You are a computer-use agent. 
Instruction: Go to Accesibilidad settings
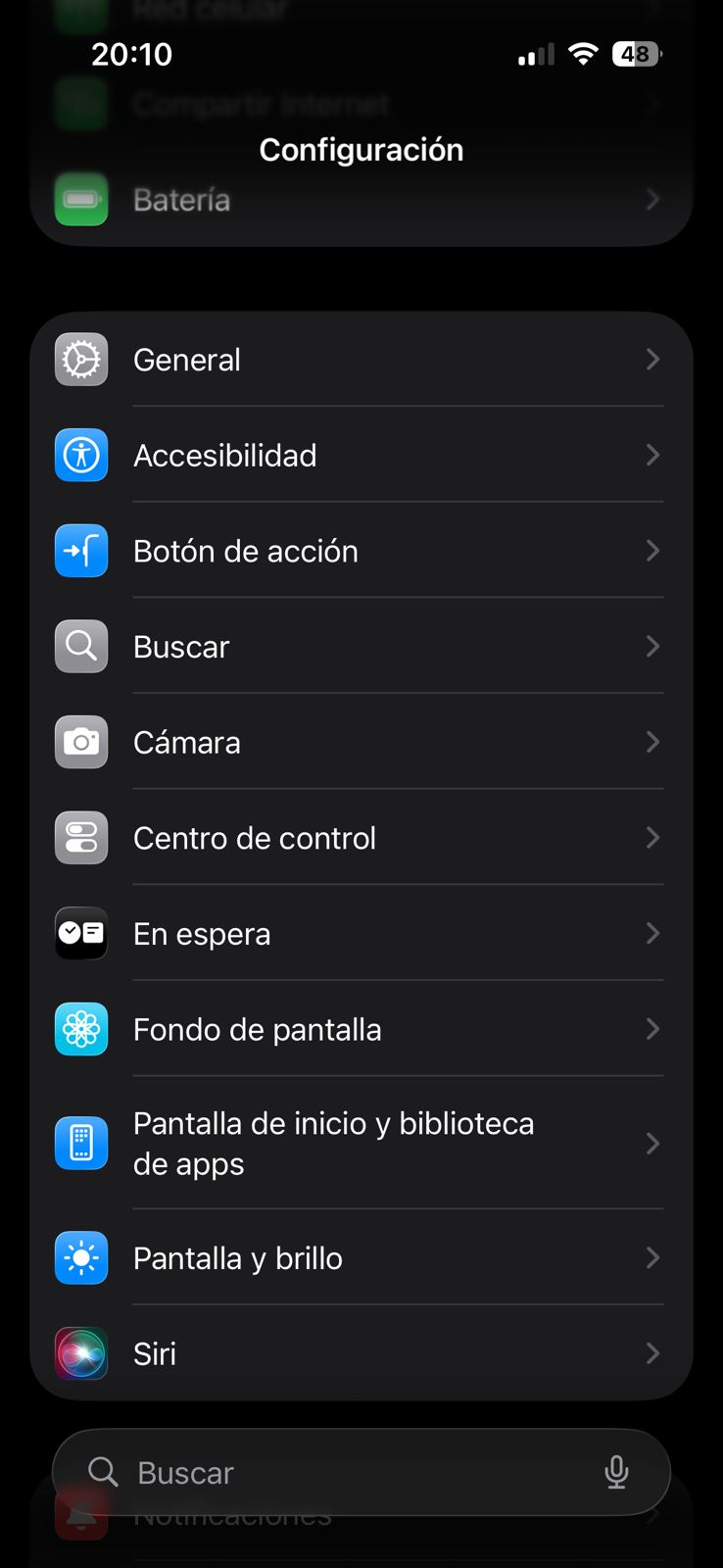(x=361, y=456)
